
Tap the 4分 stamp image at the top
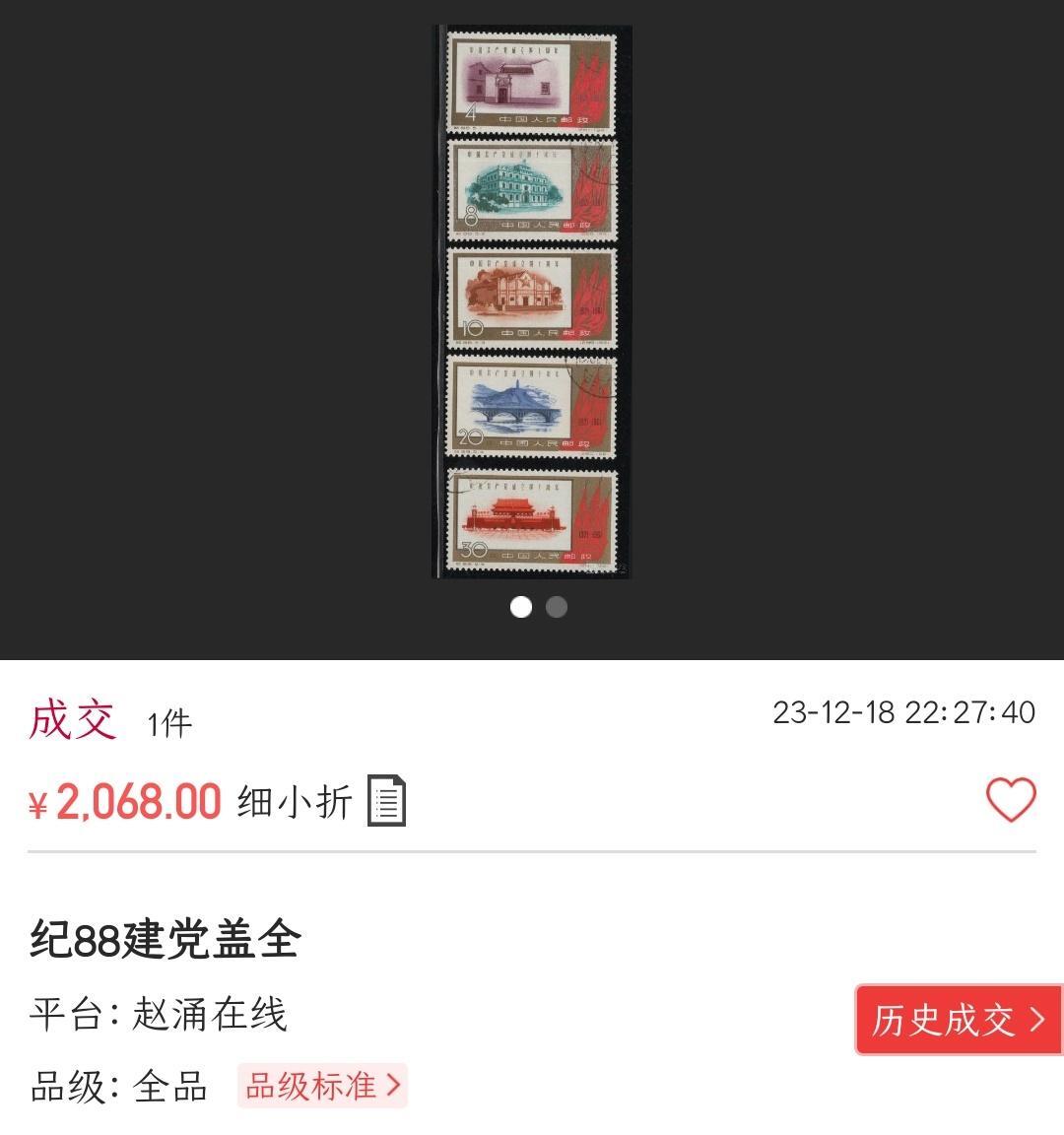(x=530, y=83)
